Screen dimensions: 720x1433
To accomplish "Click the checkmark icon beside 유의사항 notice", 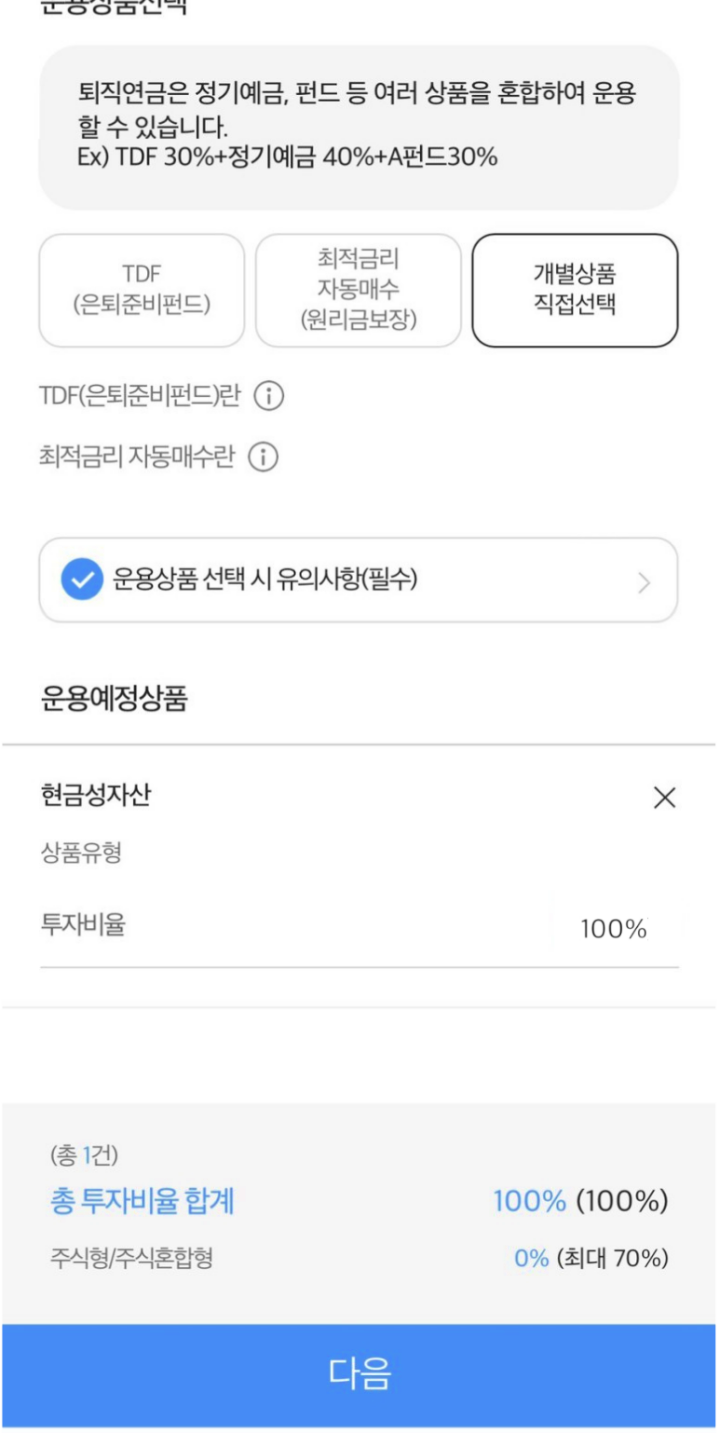I will [x=85, y=576].
